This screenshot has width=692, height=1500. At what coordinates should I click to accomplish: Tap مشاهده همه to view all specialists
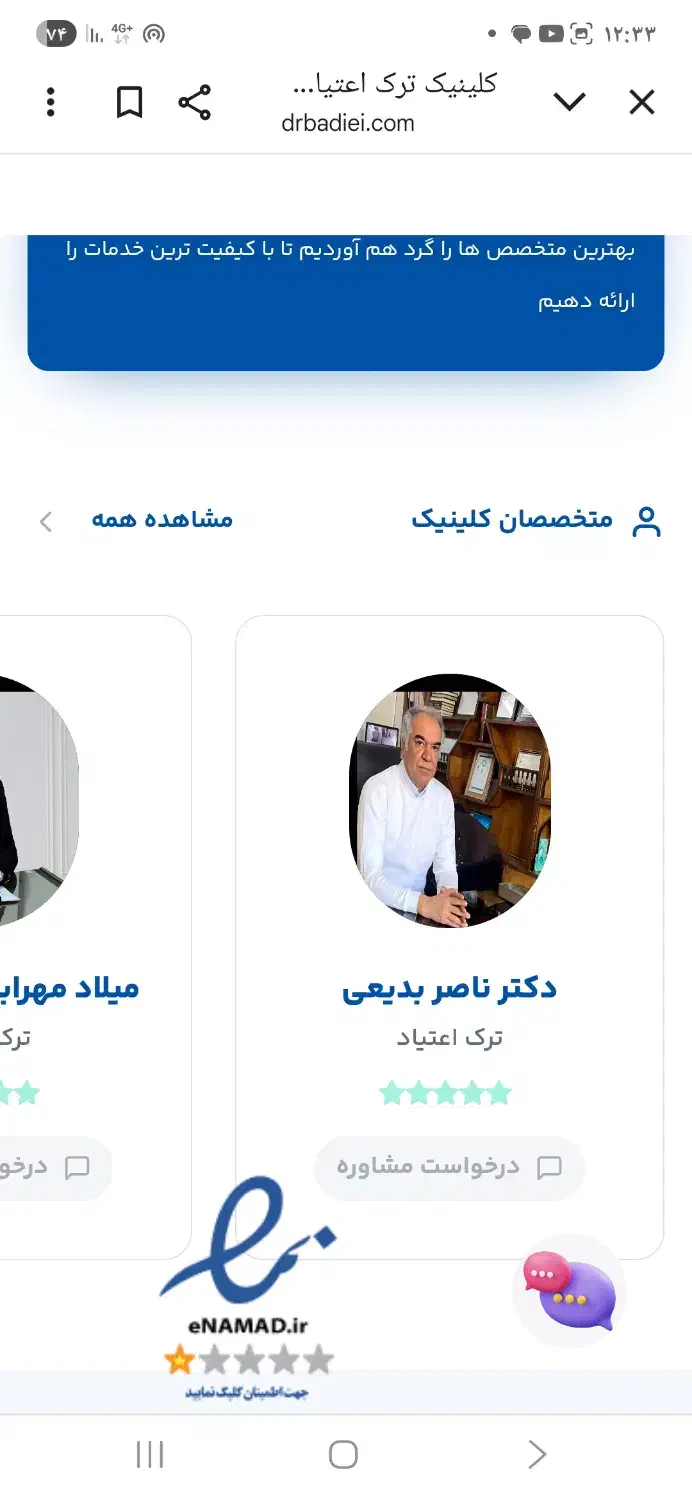point(162,519)
